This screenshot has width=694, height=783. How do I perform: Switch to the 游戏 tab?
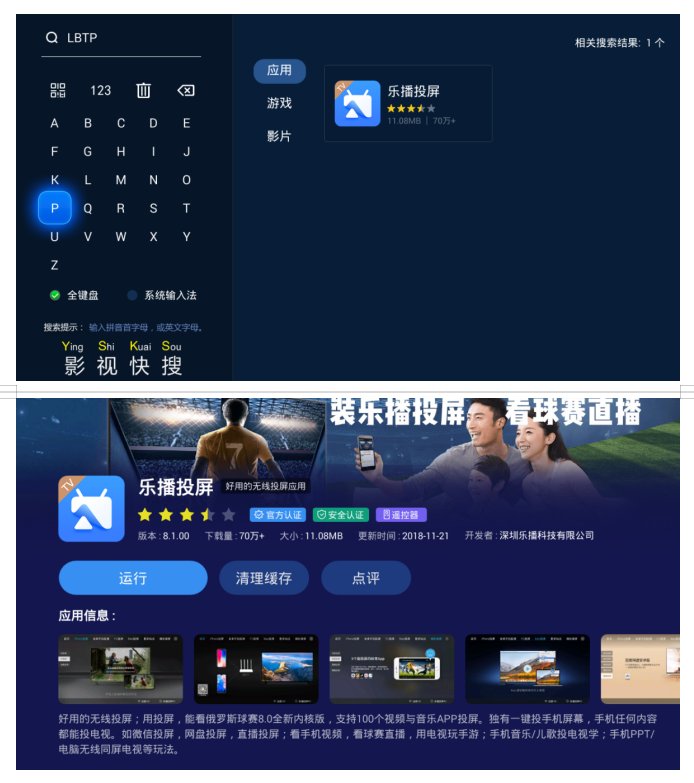point(279,103)
